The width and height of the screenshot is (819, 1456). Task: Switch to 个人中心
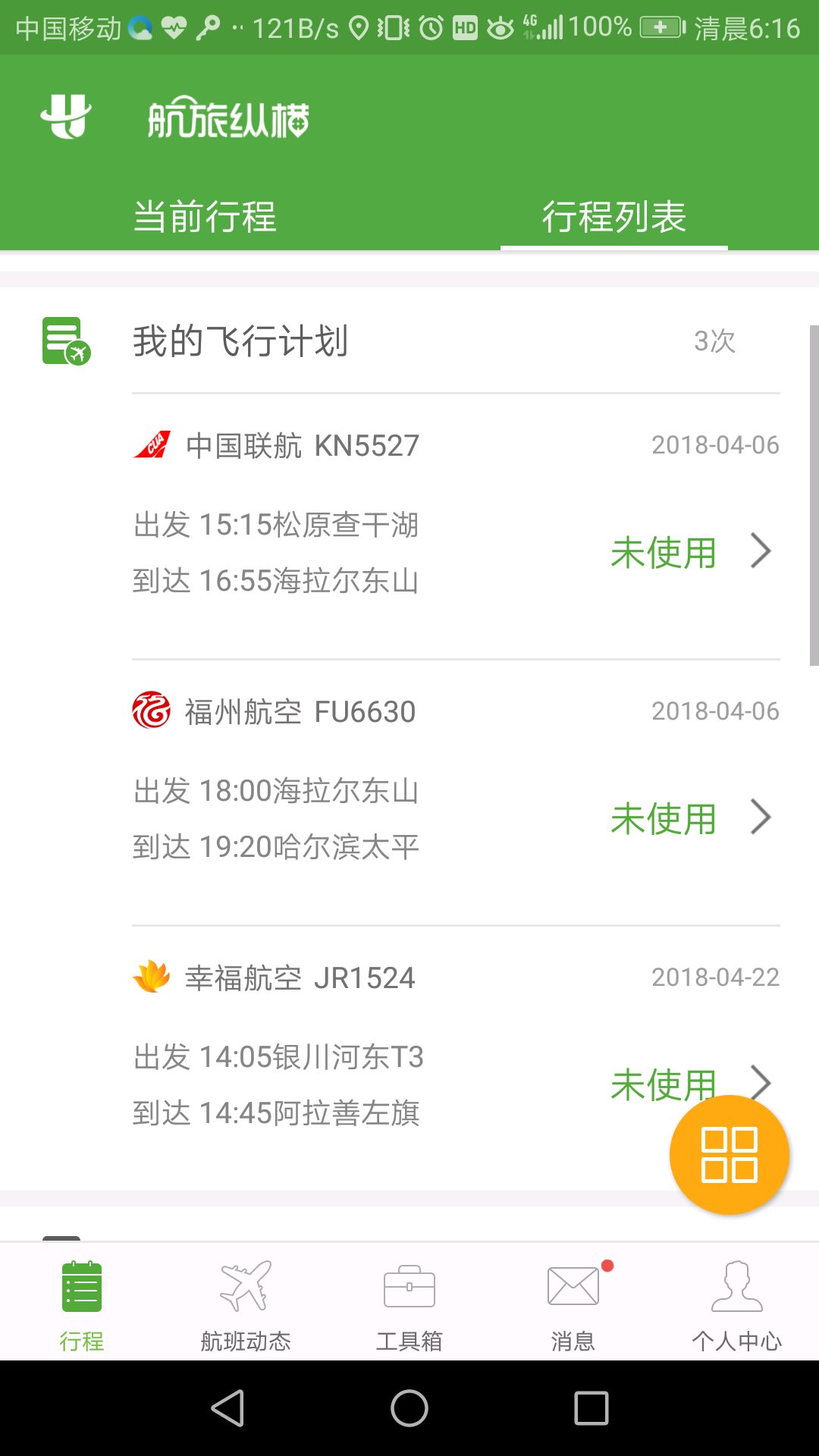tap(736, 1304)
